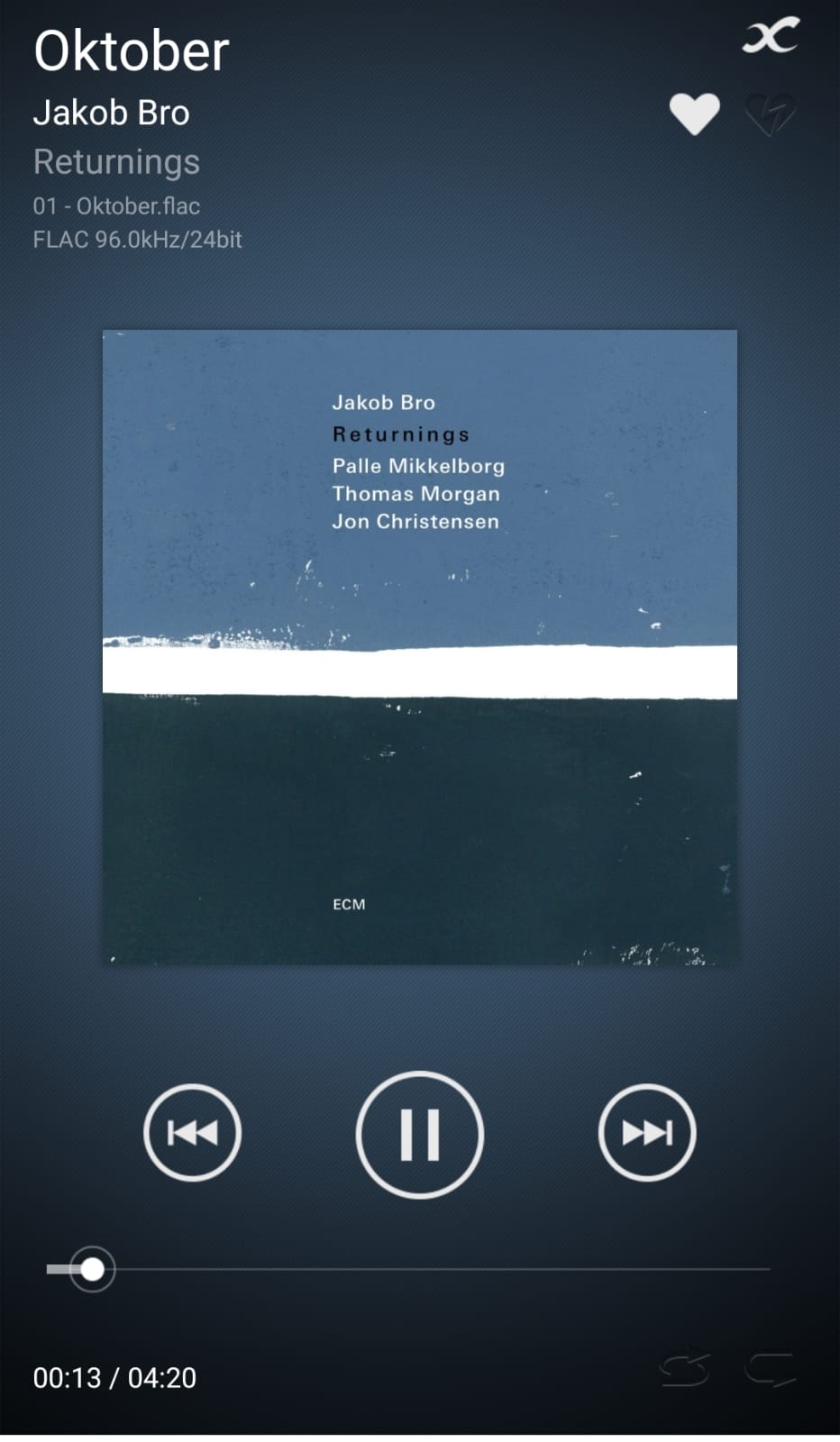This screenshot has height=1442, width=840.
Task: Open the Returnings album cover art
Action: pyautogui.click(x=420, y=647)
